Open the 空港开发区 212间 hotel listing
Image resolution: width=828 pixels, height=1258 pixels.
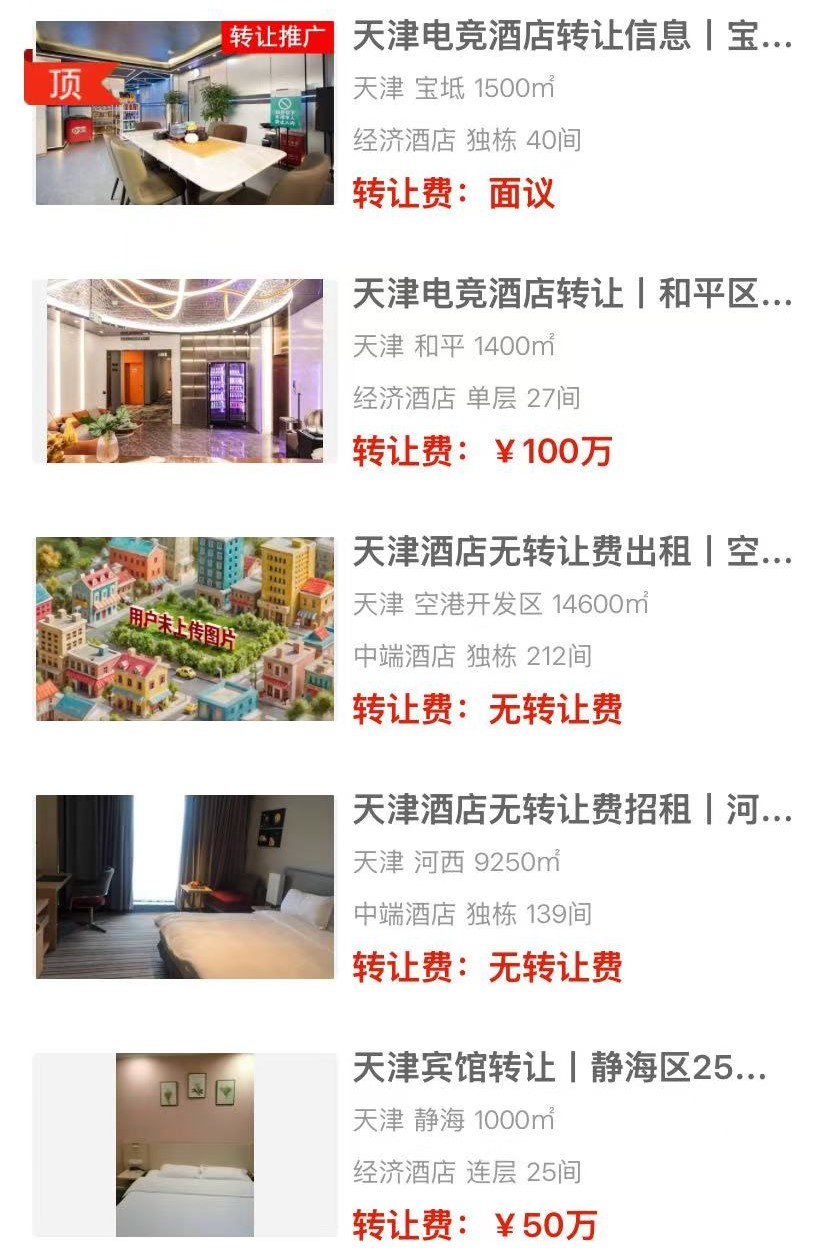[571, 553]
